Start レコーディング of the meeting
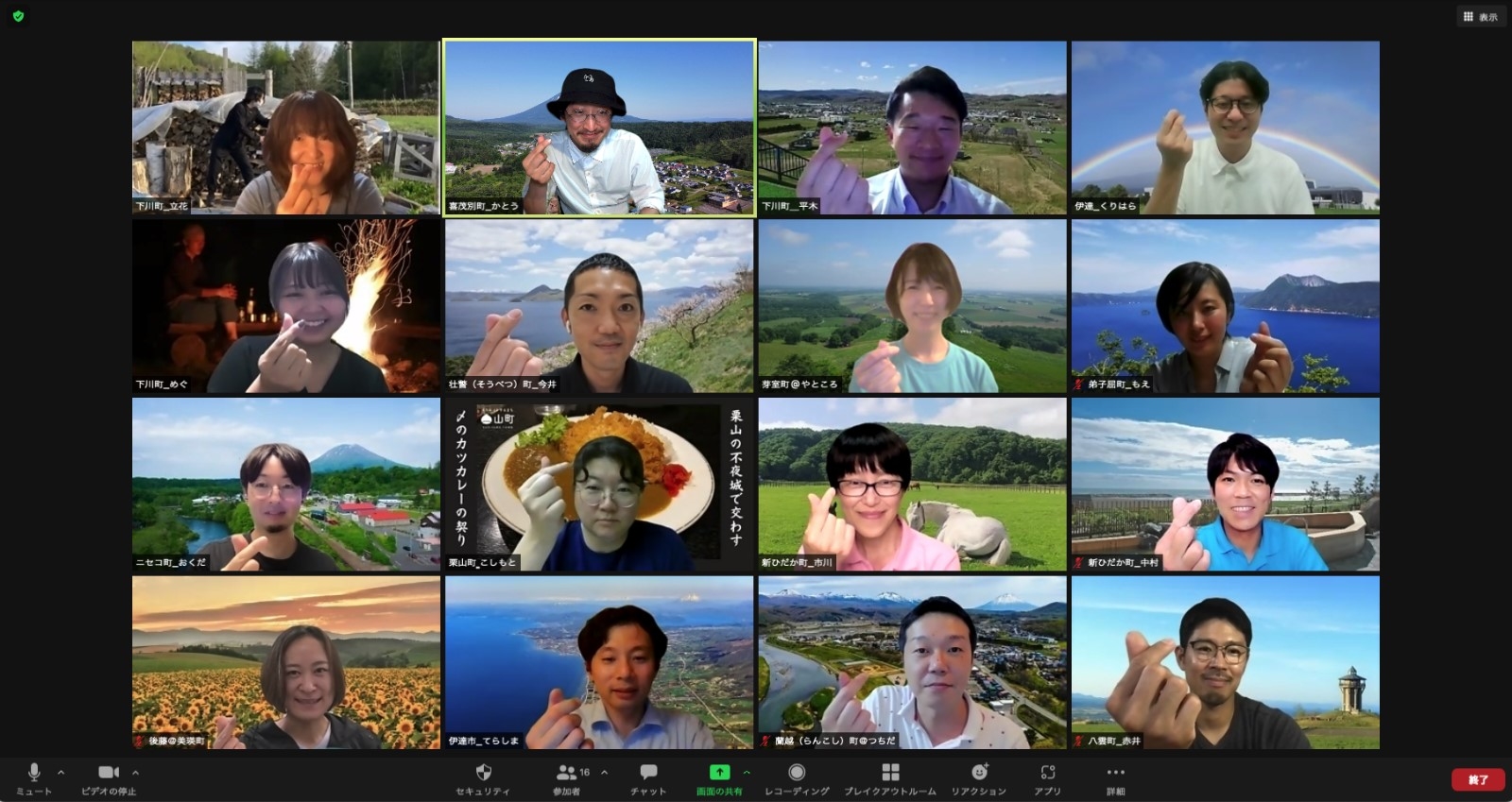This screenshot has width=1512, height=802. pyautogui.click(x=797, y=778)
